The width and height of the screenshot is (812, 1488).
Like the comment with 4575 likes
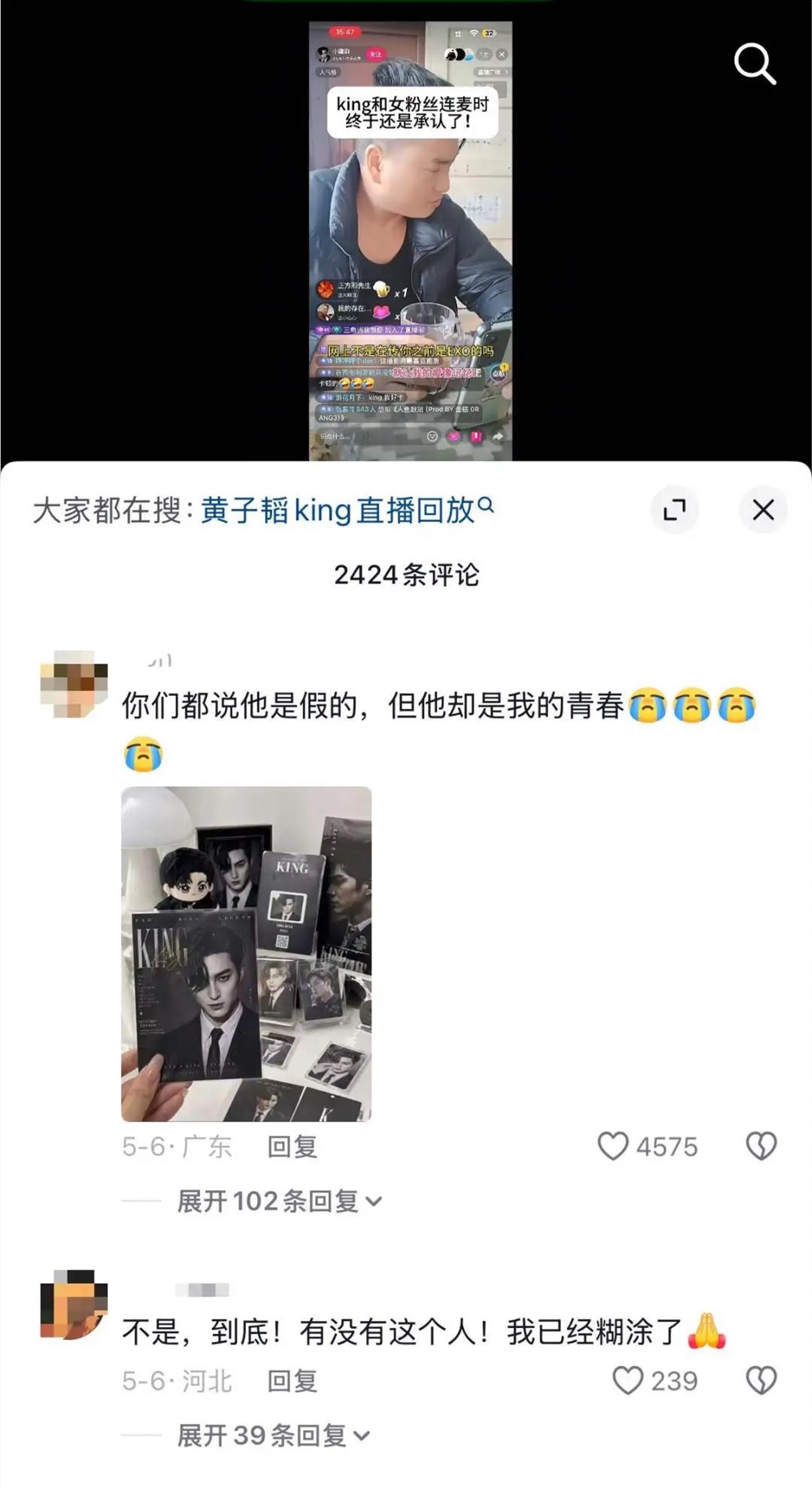(x=613, y=1146)
